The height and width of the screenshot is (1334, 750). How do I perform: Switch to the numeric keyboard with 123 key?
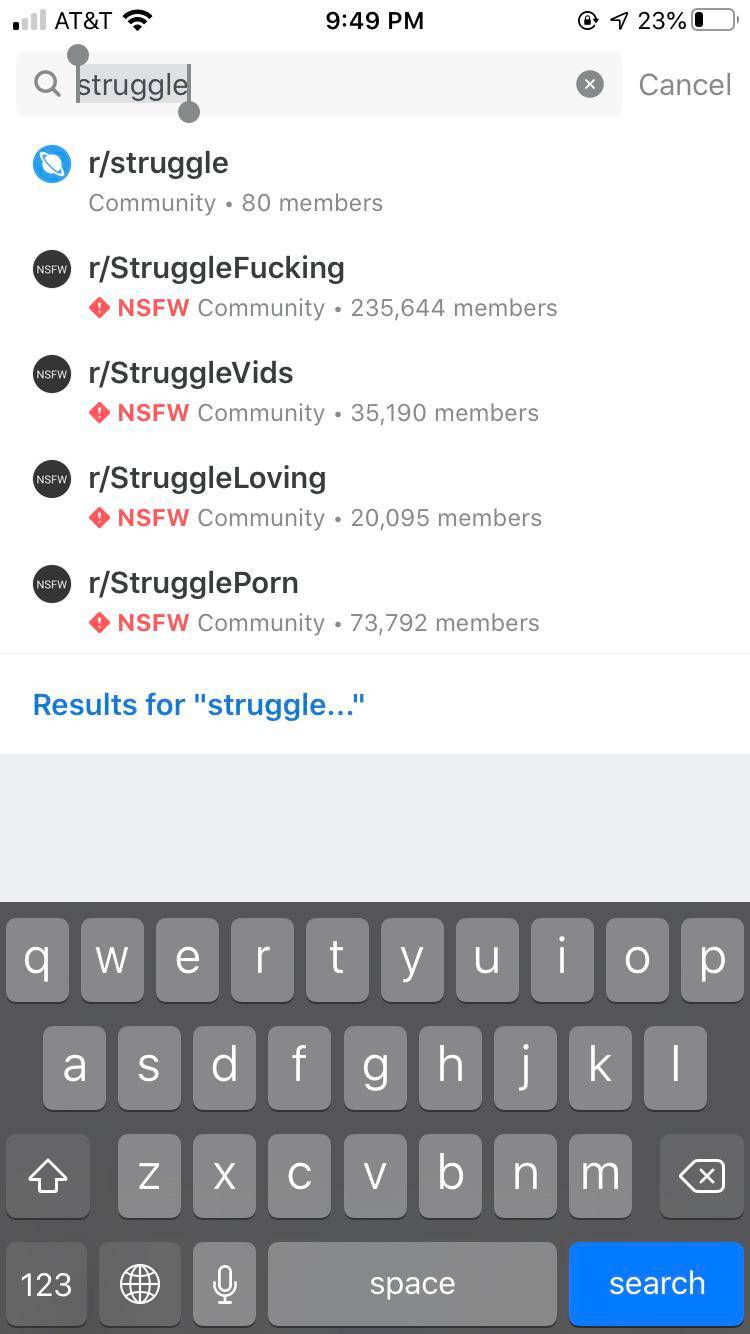pyautogui.click(x=47, y=1284)
